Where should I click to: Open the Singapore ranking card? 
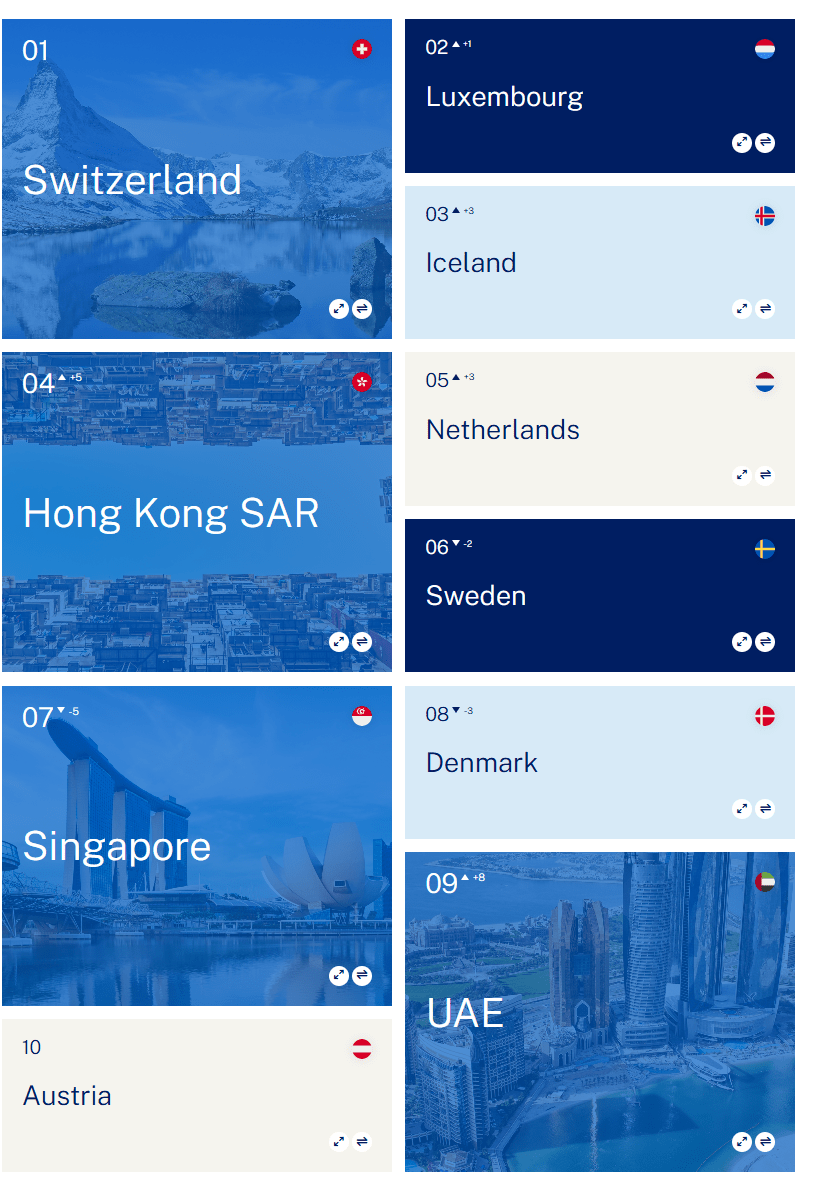click(x=117, y=846)
